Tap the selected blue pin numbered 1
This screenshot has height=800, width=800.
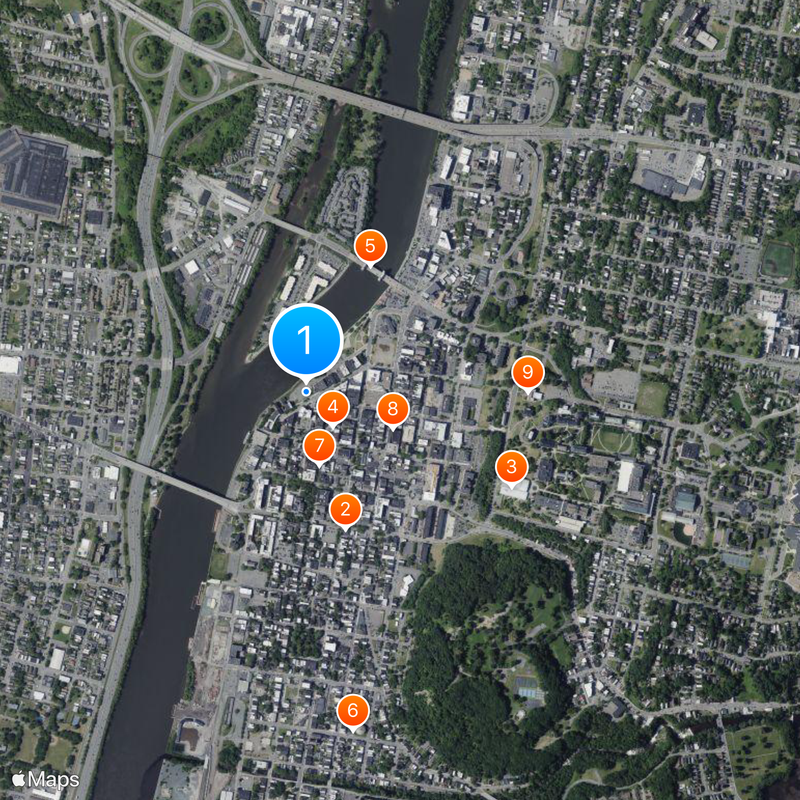coord(306,342)
